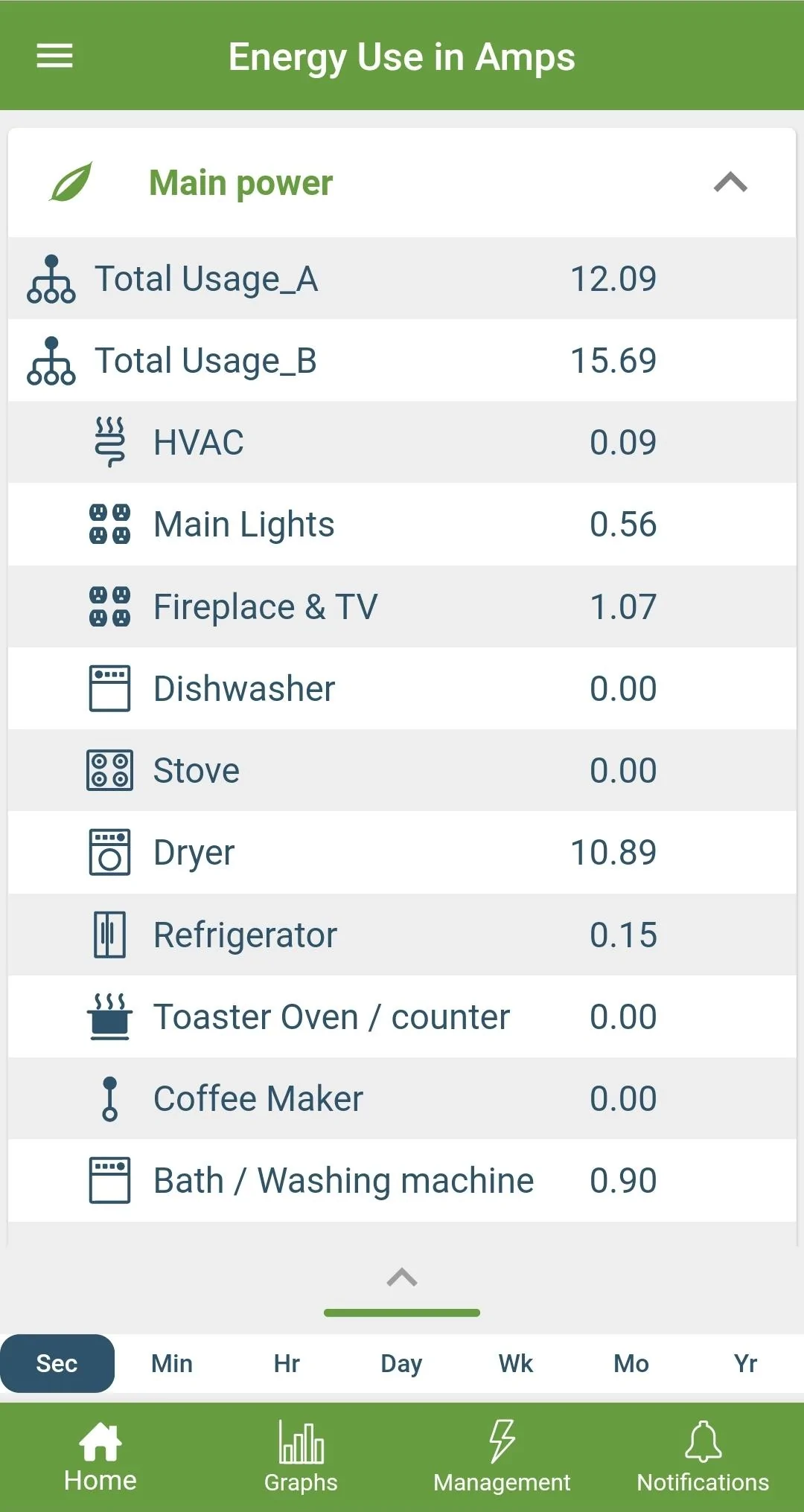Open the Dryer circuit row
Viewport: 804px width, 1512px height.
coord(402,853)
